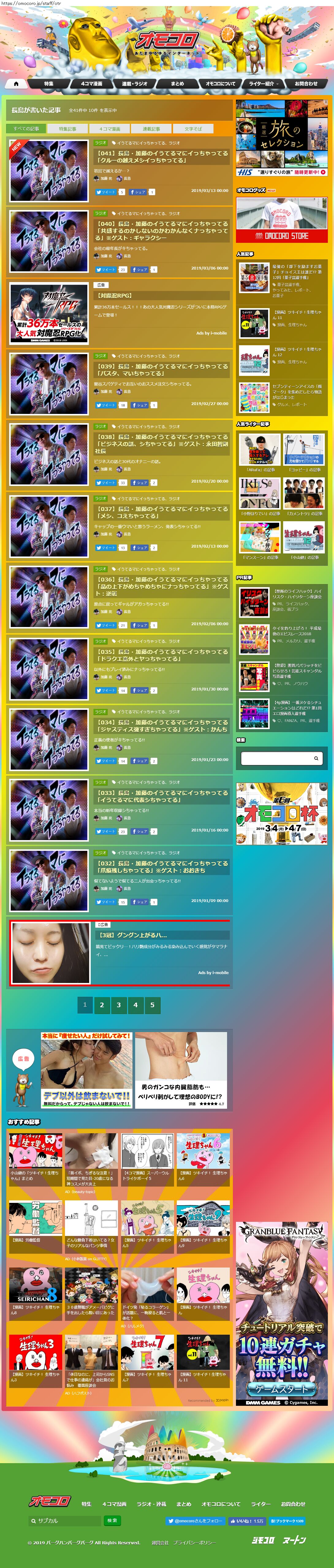Switch to the 特集記事 filter tab
This screenshot has height=1568, width=334.
67,129
